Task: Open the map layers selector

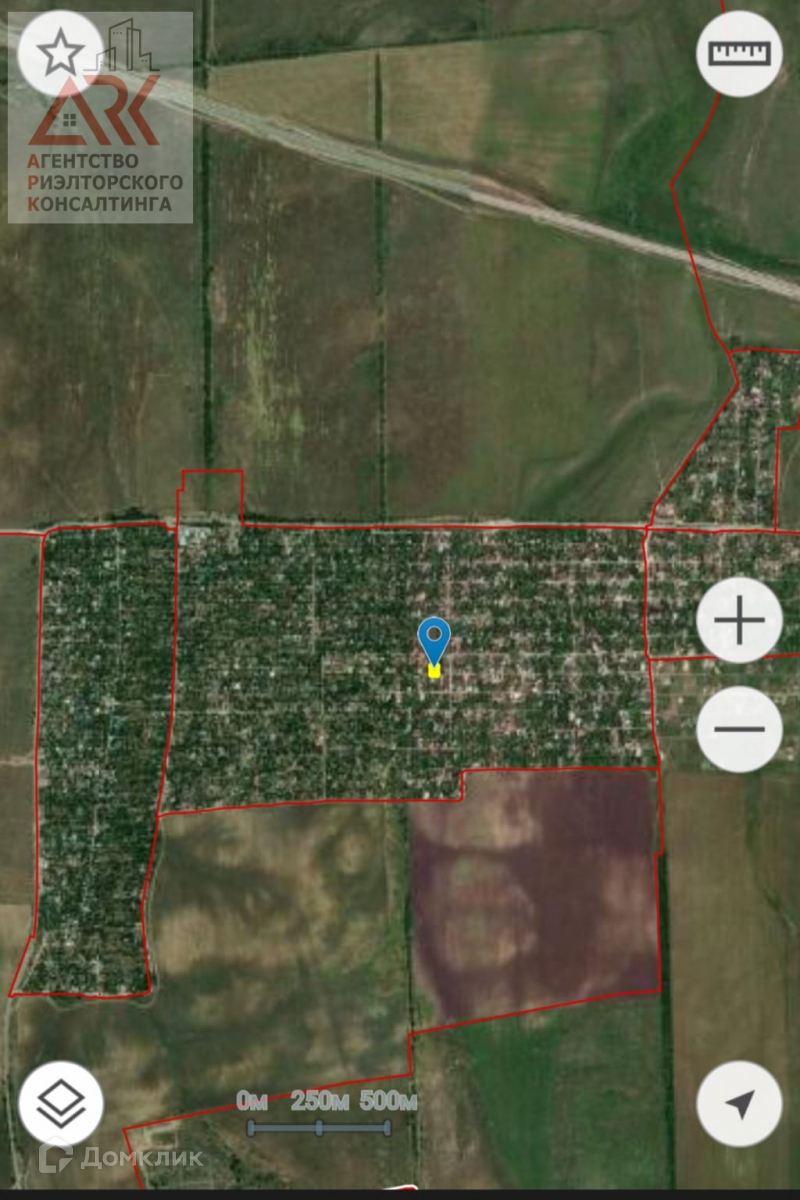Action: (61, 1104)
